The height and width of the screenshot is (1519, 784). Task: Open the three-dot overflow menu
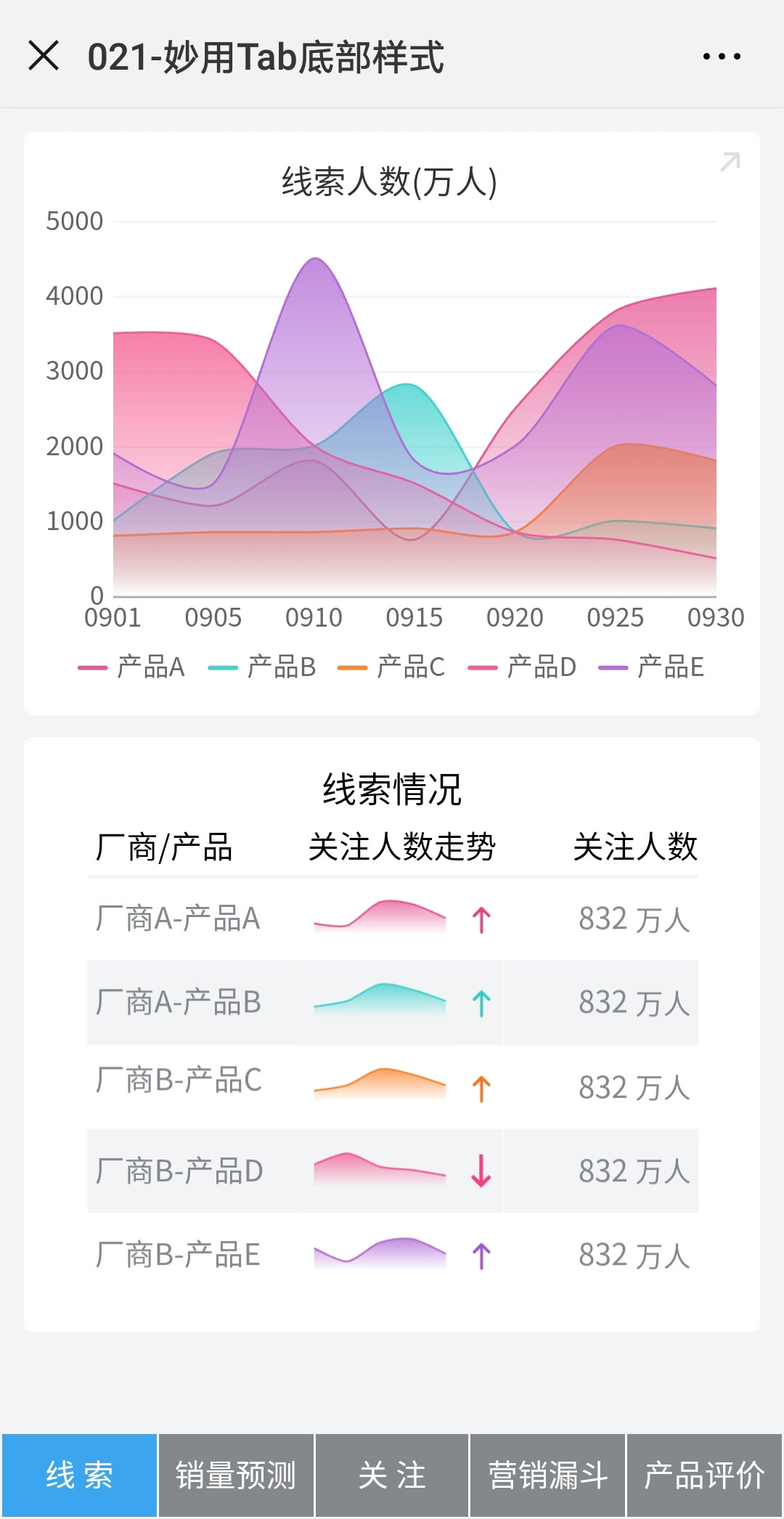pyautogui.click(x=722, y=57)
